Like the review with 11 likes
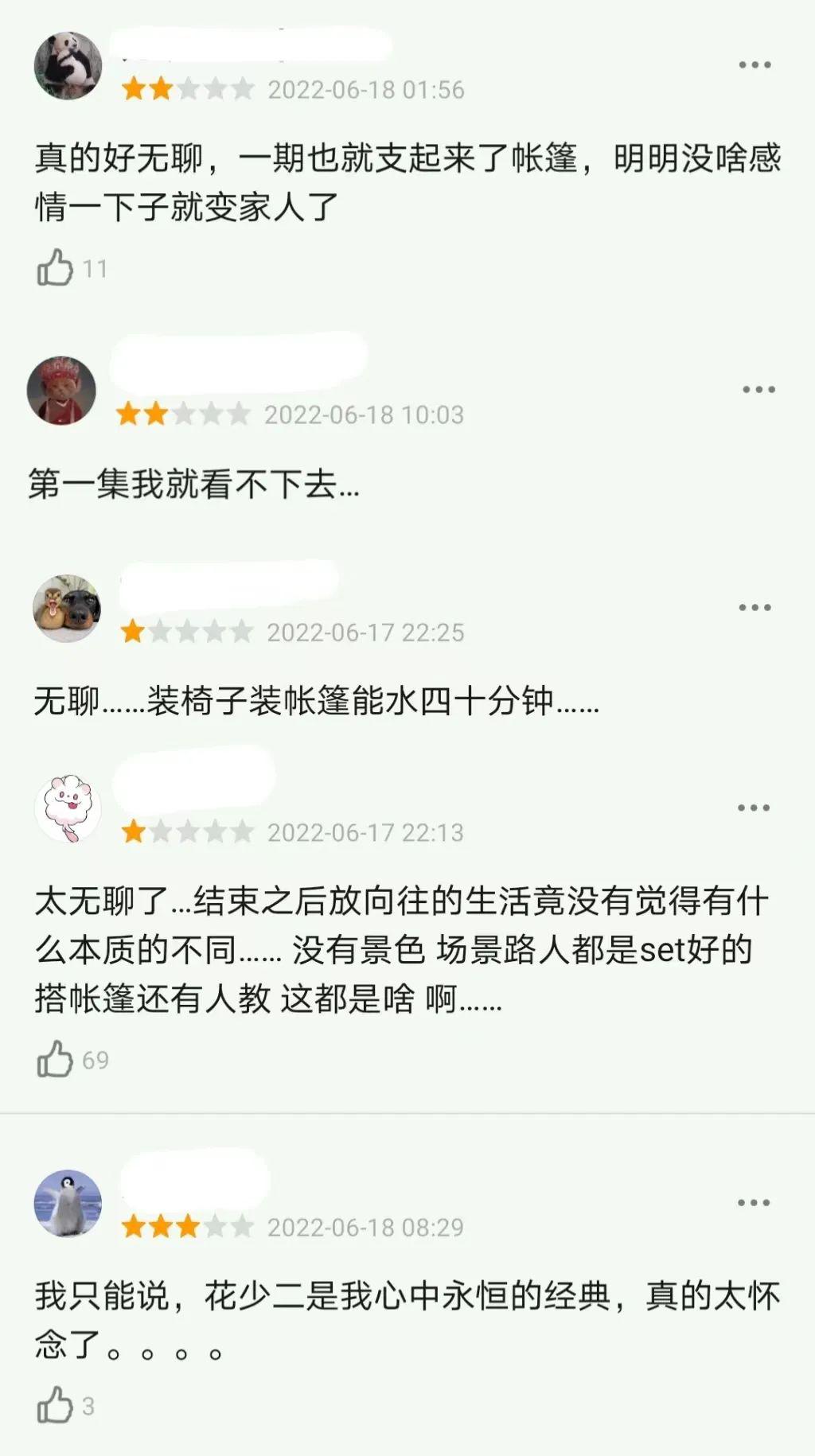This screenshot has width=815, height=1456. [x=55, y=268]
